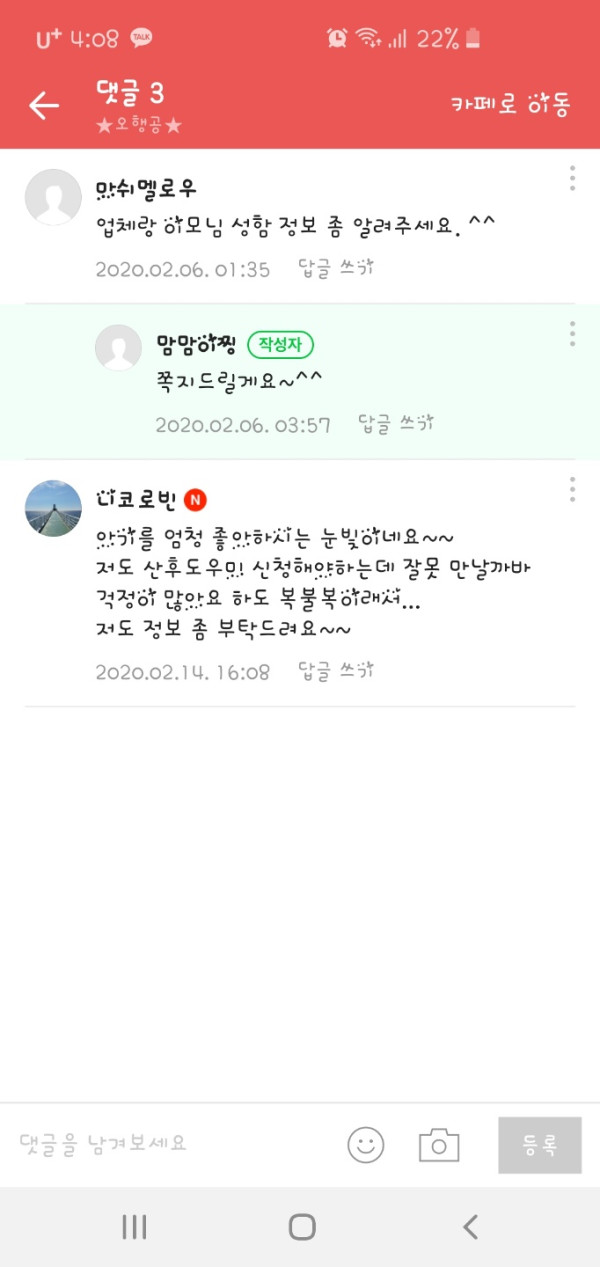Open overflow menu on 다코로빈's comment

click(572, 489)
